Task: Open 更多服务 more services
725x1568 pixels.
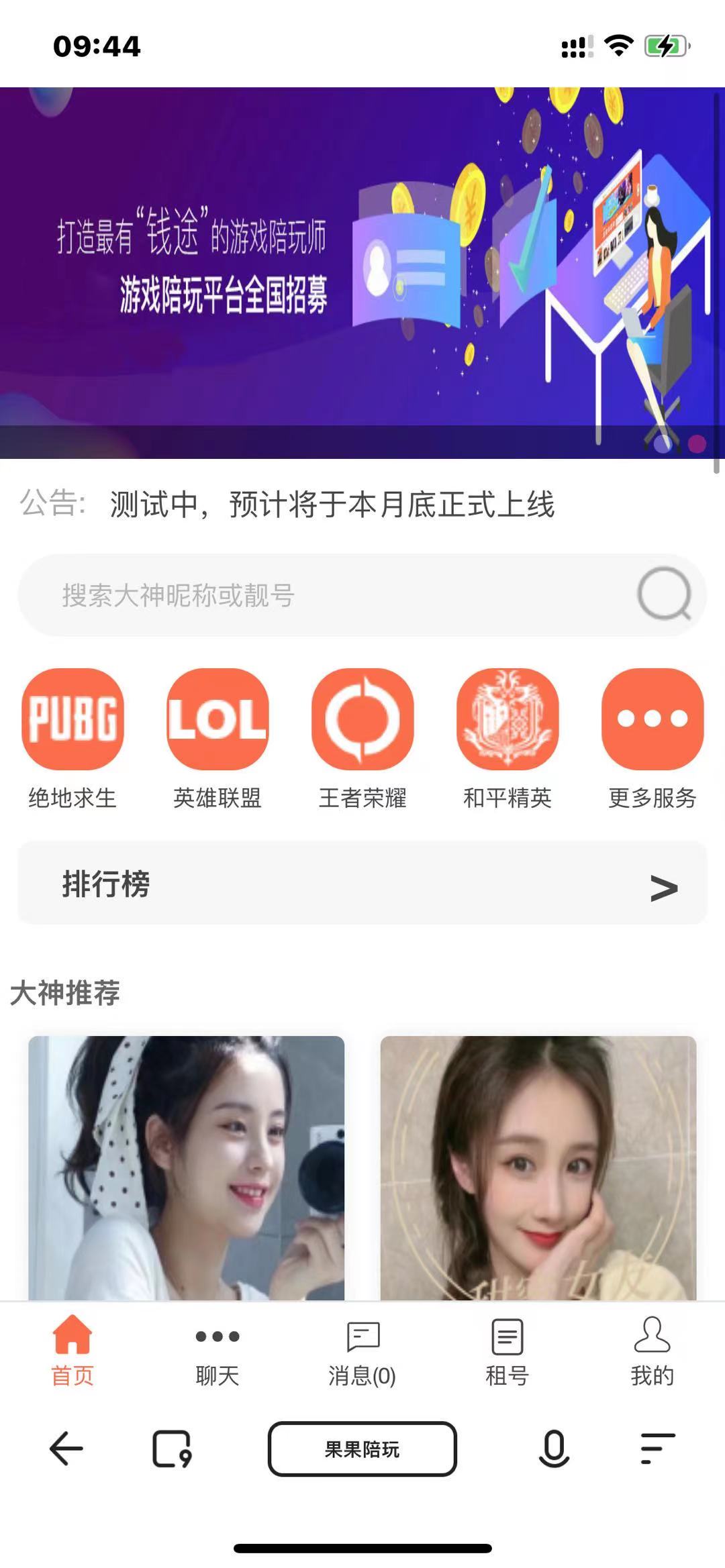Action: 652,719
